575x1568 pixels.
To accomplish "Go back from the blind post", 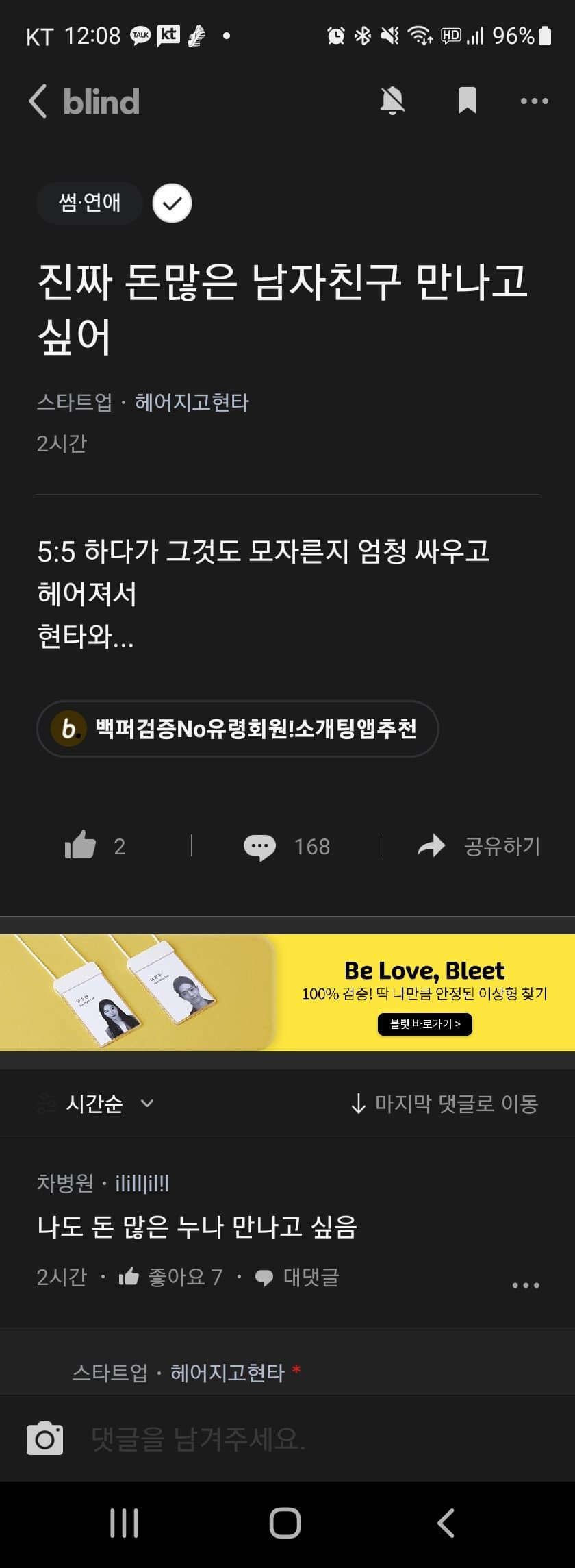I will (x=38, y=101).
